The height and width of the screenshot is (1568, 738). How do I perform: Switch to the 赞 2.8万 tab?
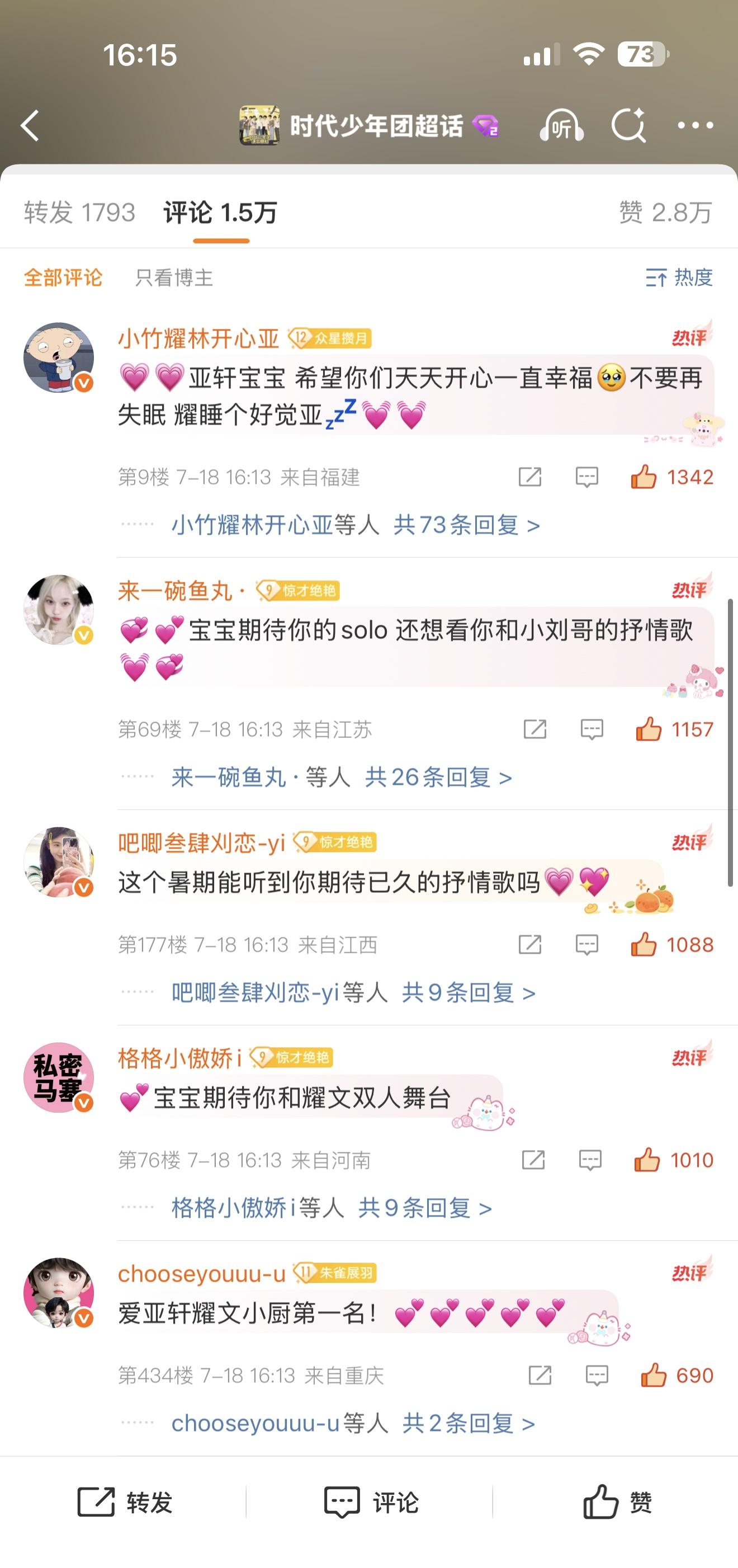666,213
